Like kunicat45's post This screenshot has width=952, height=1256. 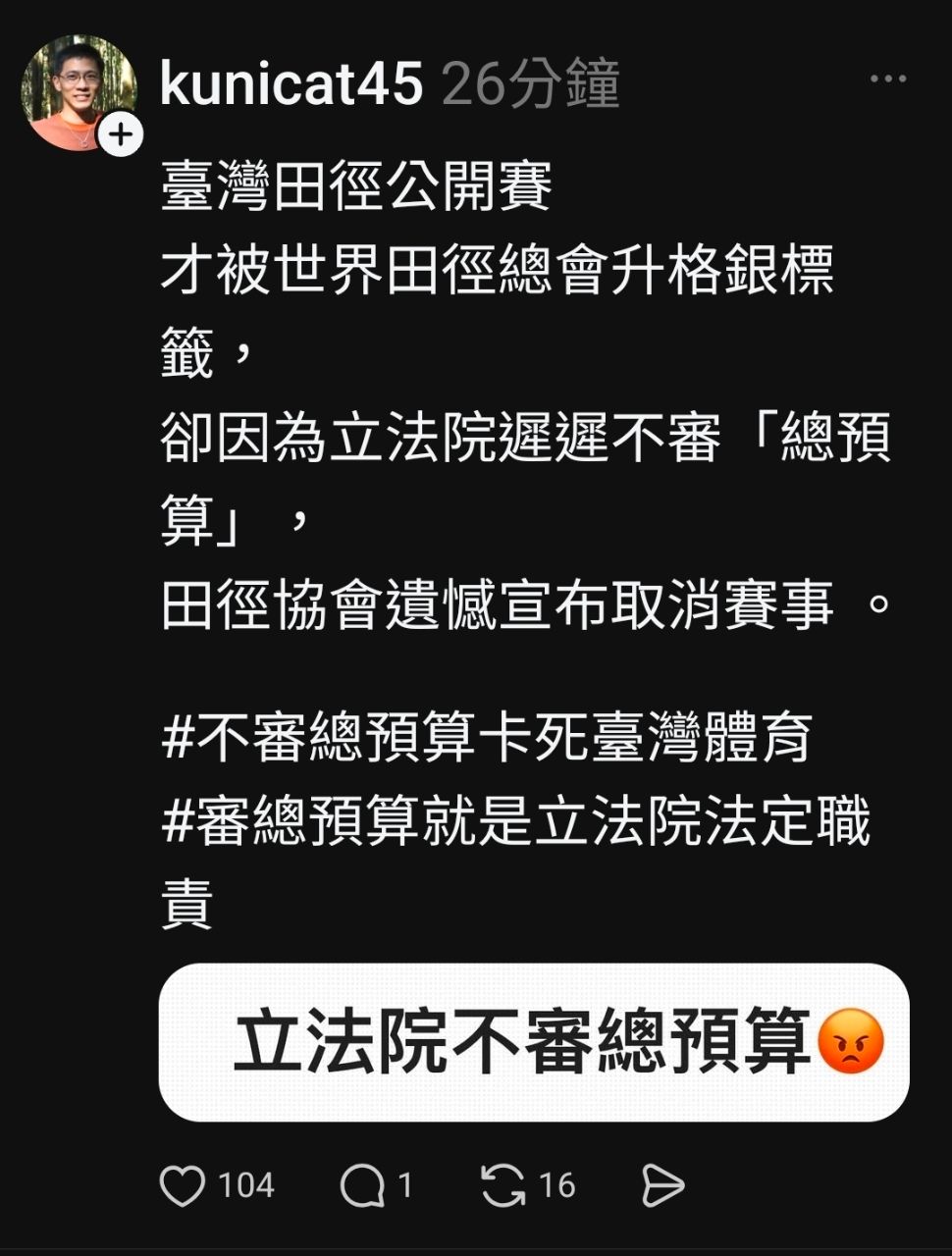(184, 1185)
